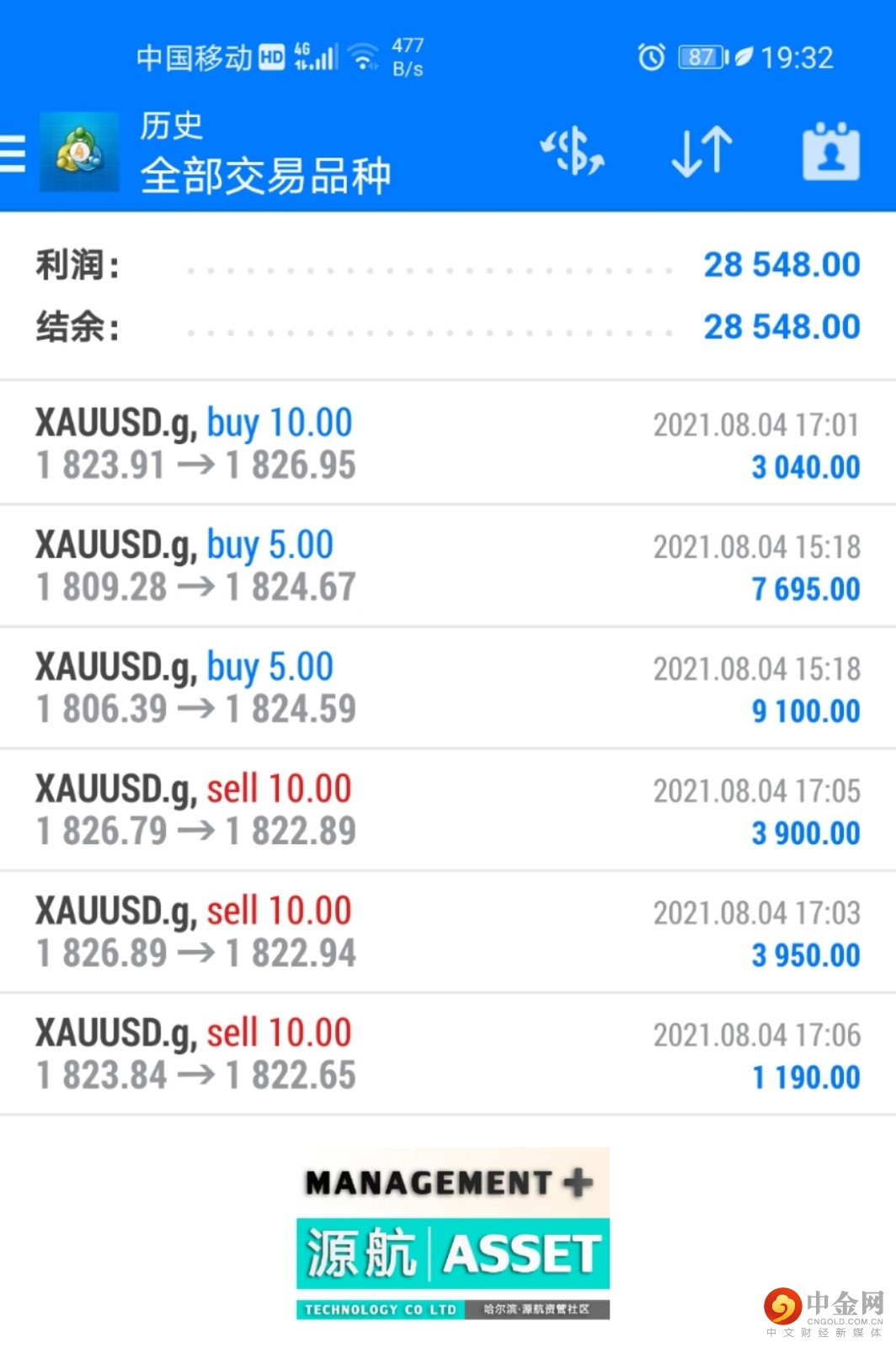Expand the buy 10.00 trade at 17:01
This screenshot has height=1348, width=896.
[x=447, y=444]
